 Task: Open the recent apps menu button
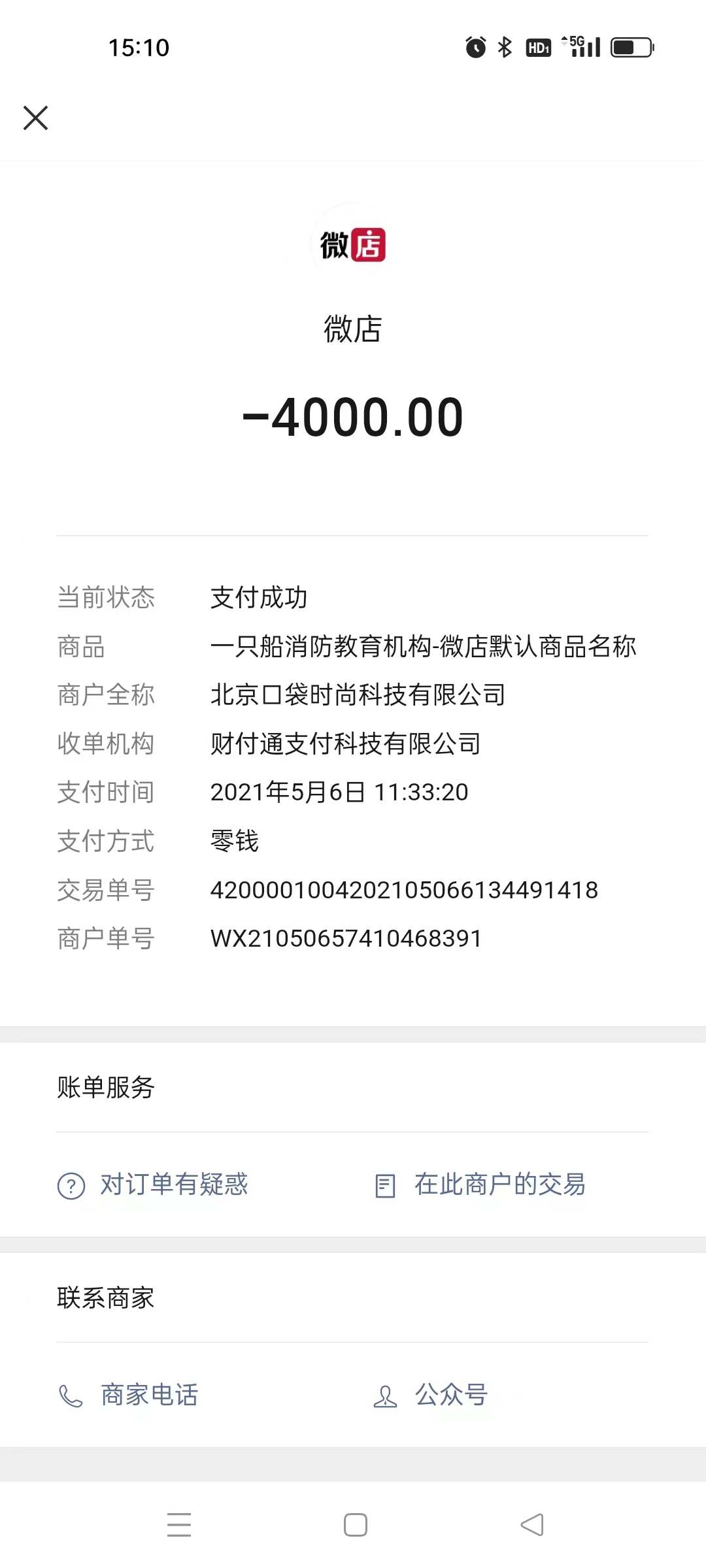point(179,1525)
